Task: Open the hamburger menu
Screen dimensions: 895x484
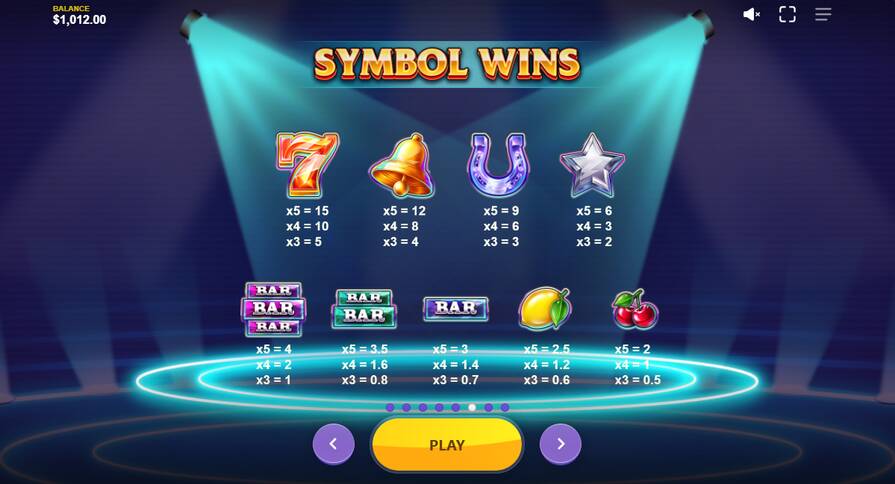Action: [x=823, y=14]
